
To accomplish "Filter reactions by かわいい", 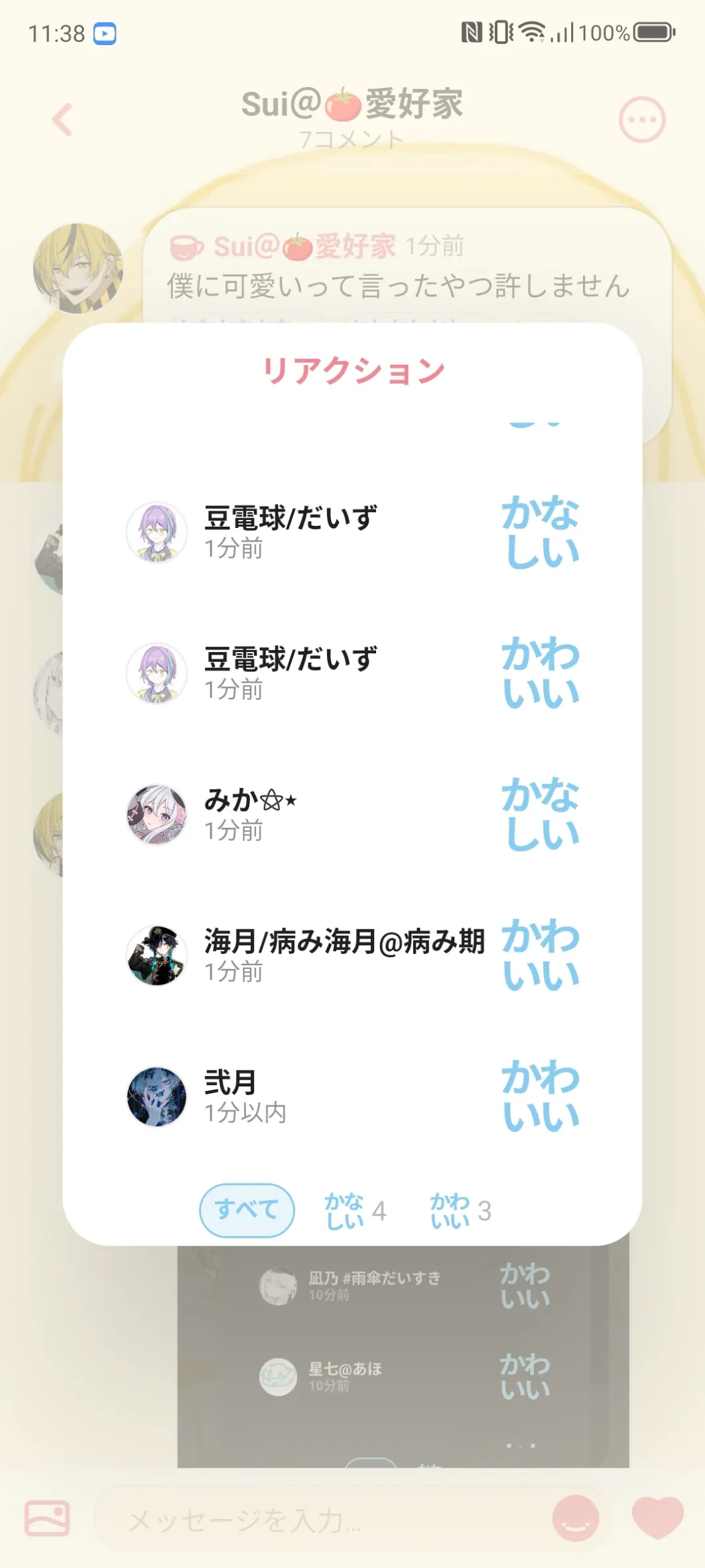I will (x=460, y=1211).
